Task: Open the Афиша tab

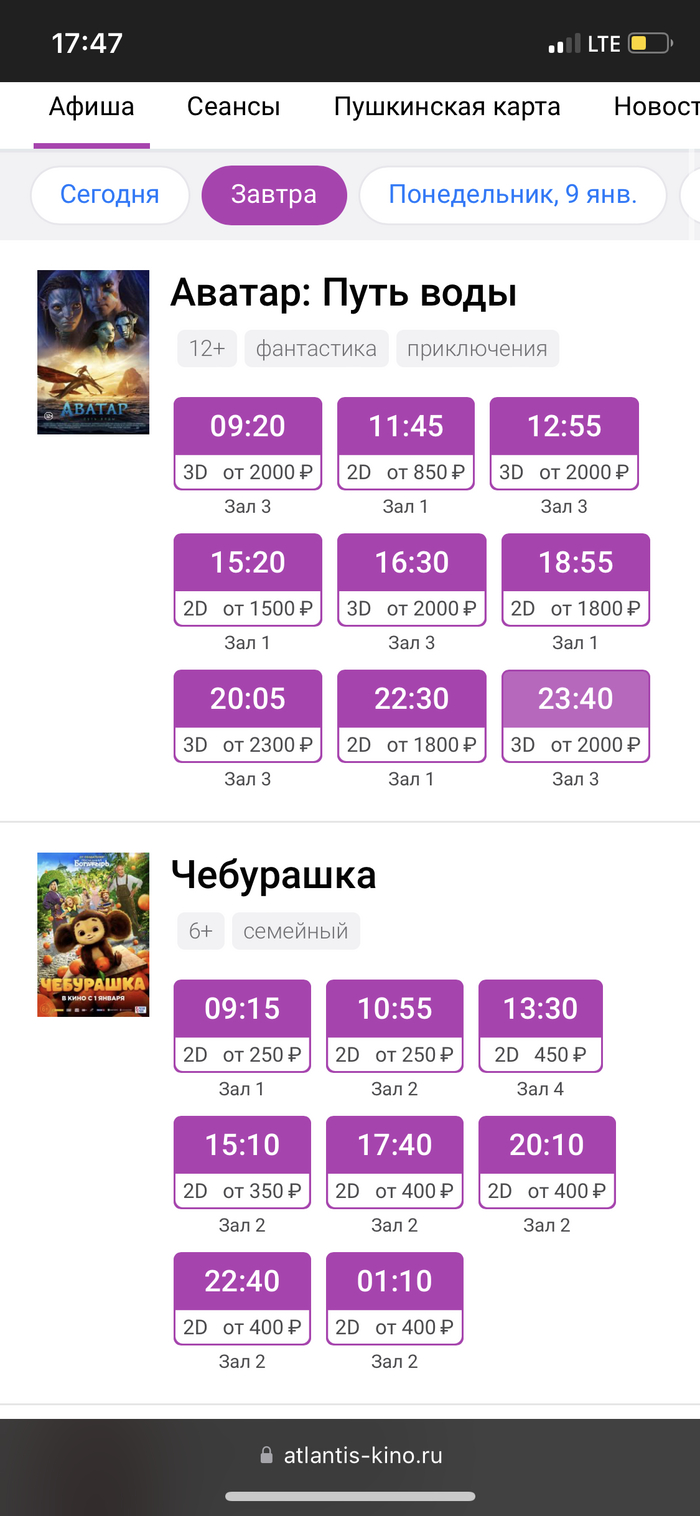Action: [x=91, y=108]
